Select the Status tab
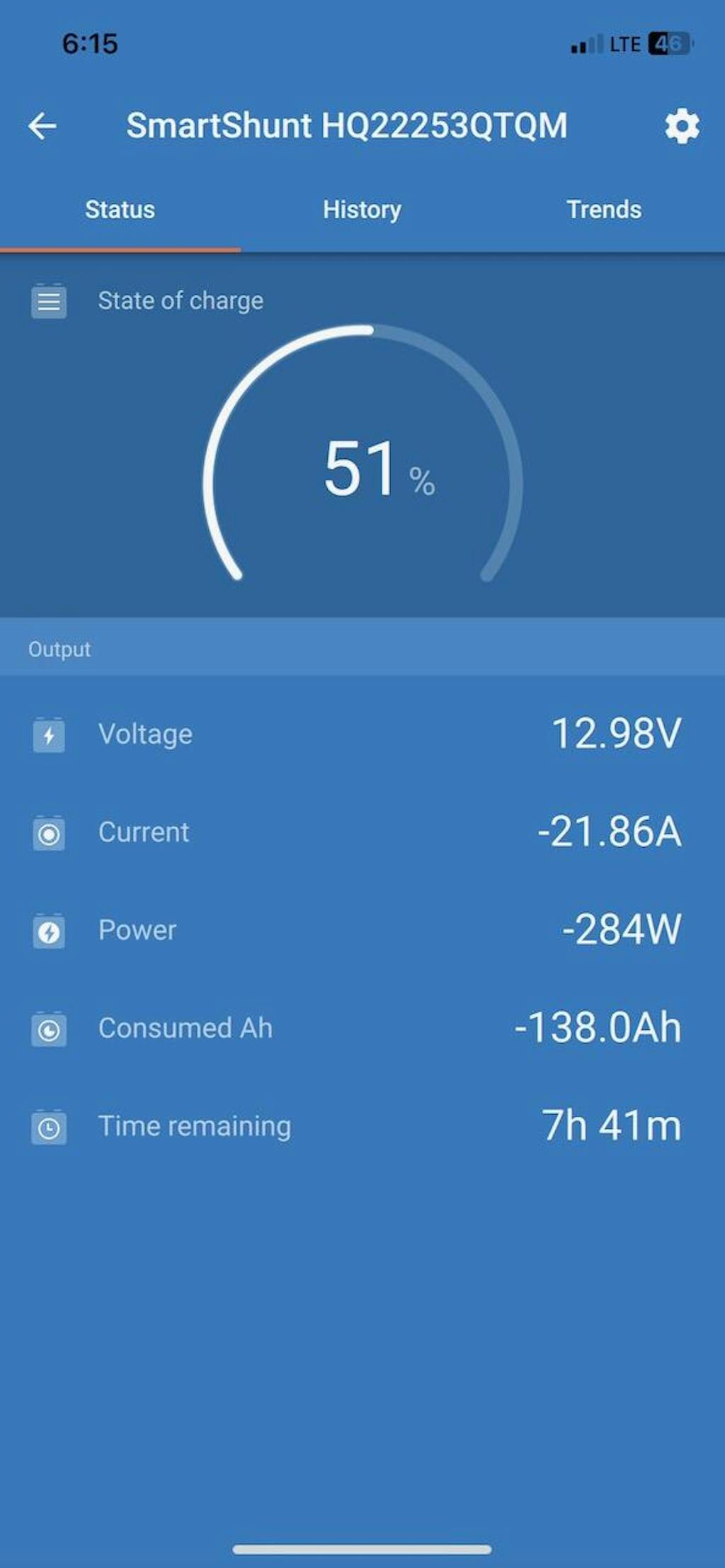725x1568 pixels. (120, 210)
